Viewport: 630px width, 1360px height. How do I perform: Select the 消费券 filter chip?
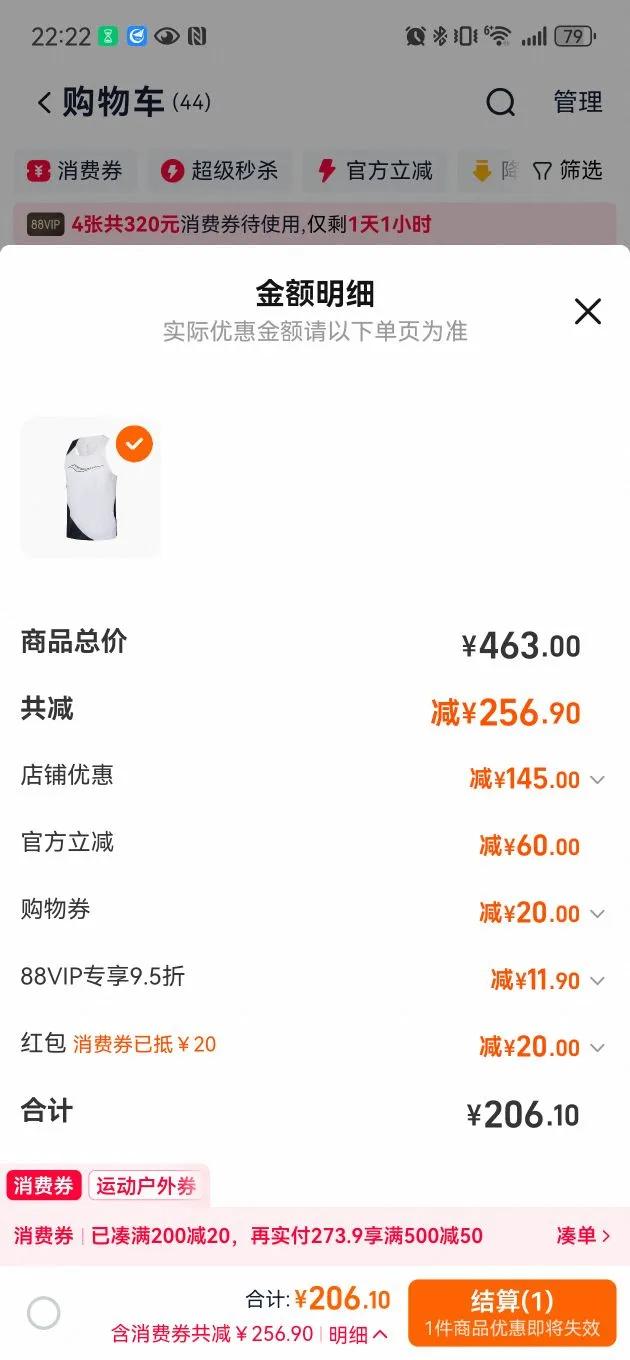(76, 171)
